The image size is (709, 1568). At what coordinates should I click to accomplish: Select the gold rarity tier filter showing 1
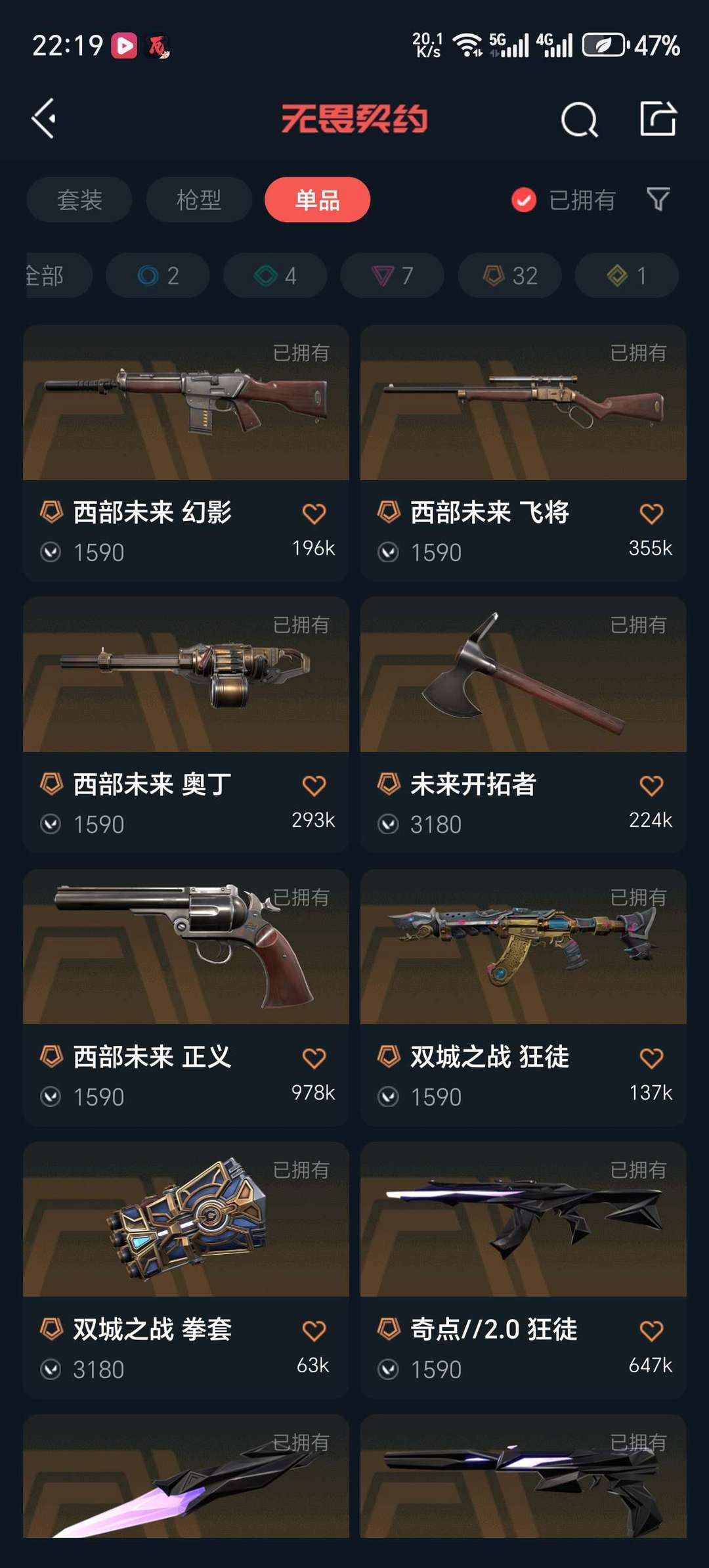(x=625, y=275)
